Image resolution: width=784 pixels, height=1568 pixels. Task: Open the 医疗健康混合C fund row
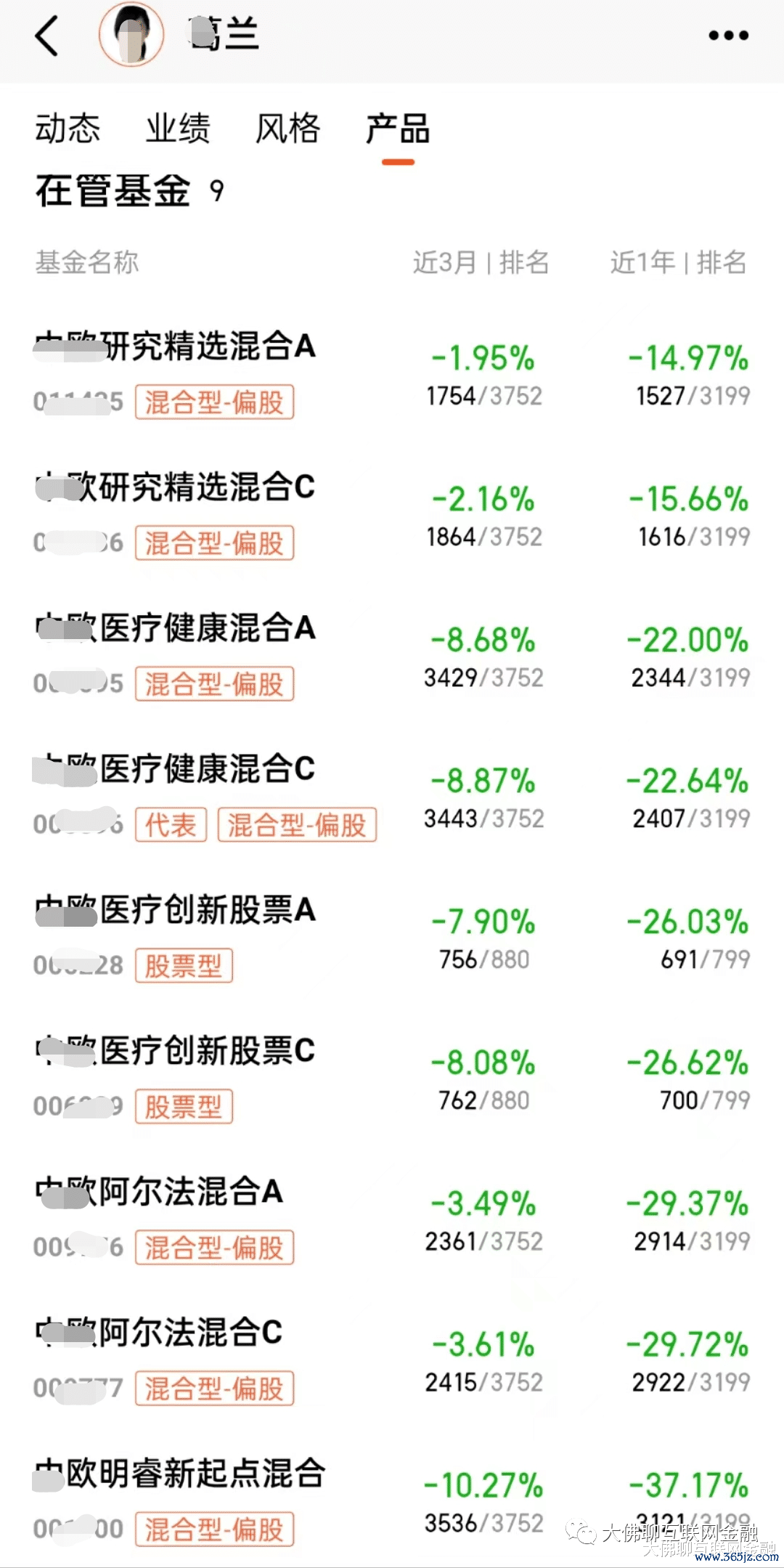(392, 797)
